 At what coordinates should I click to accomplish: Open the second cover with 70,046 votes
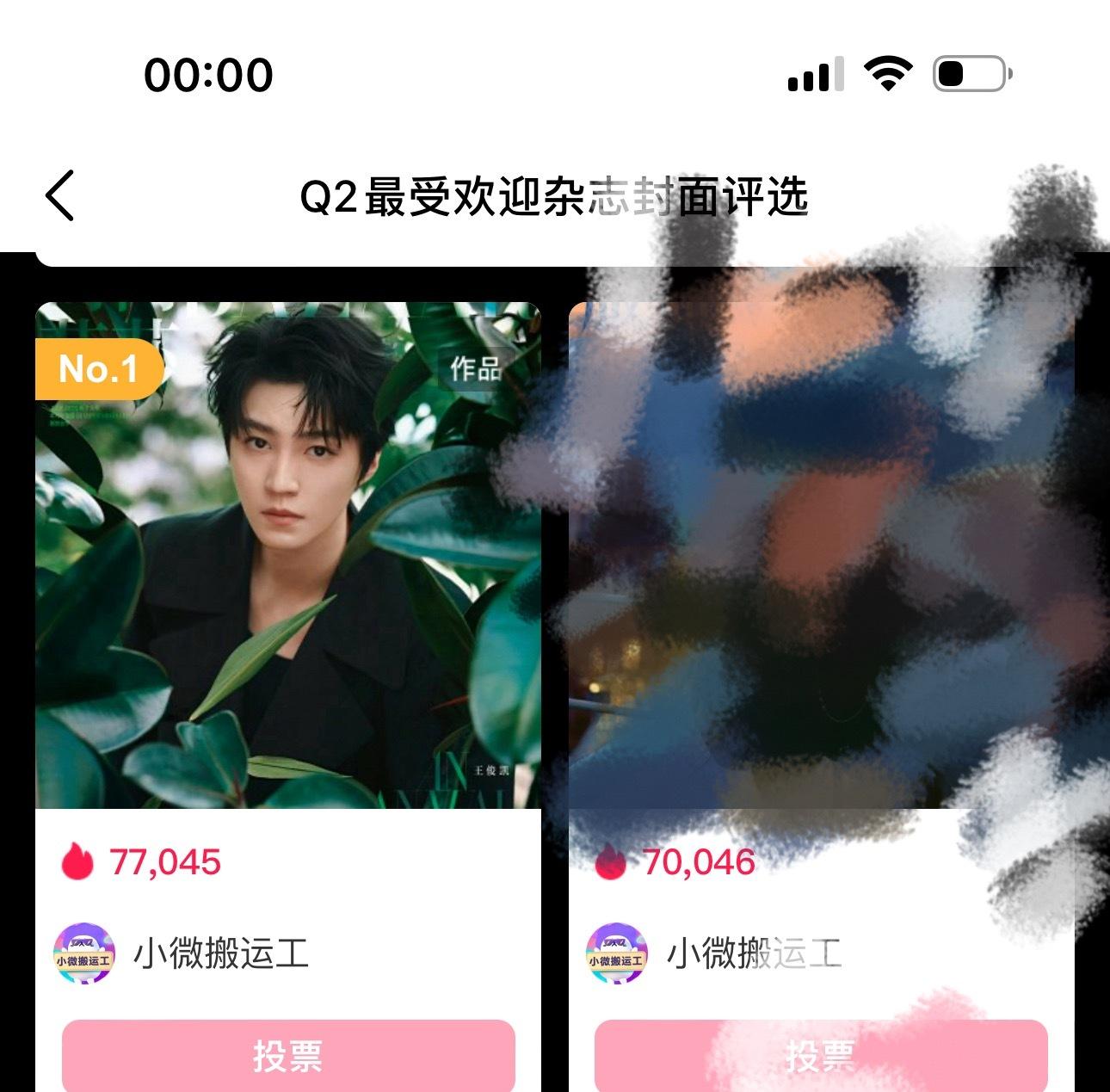820,555
